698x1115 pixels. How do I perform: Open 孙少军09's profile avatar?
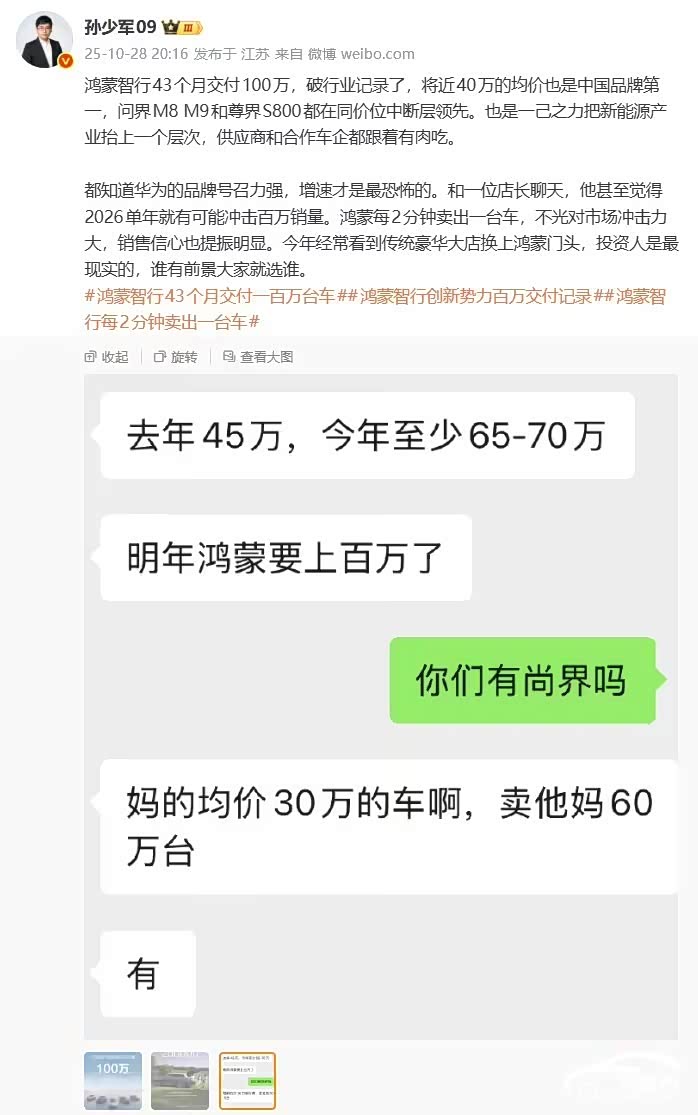coord(44,41)
